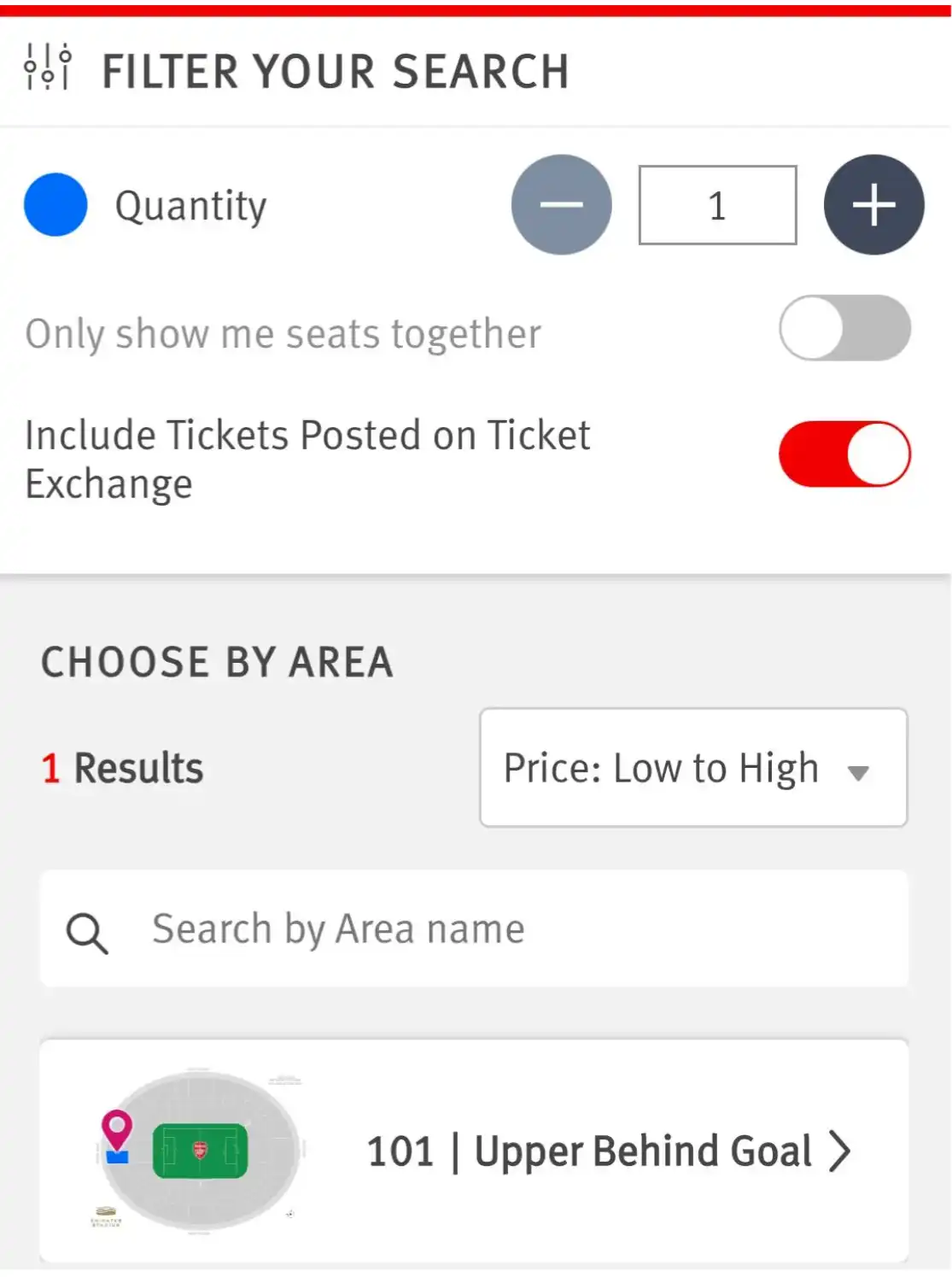
Task: Click the magnifying glass search icon
Action: [x=88, y=931]
